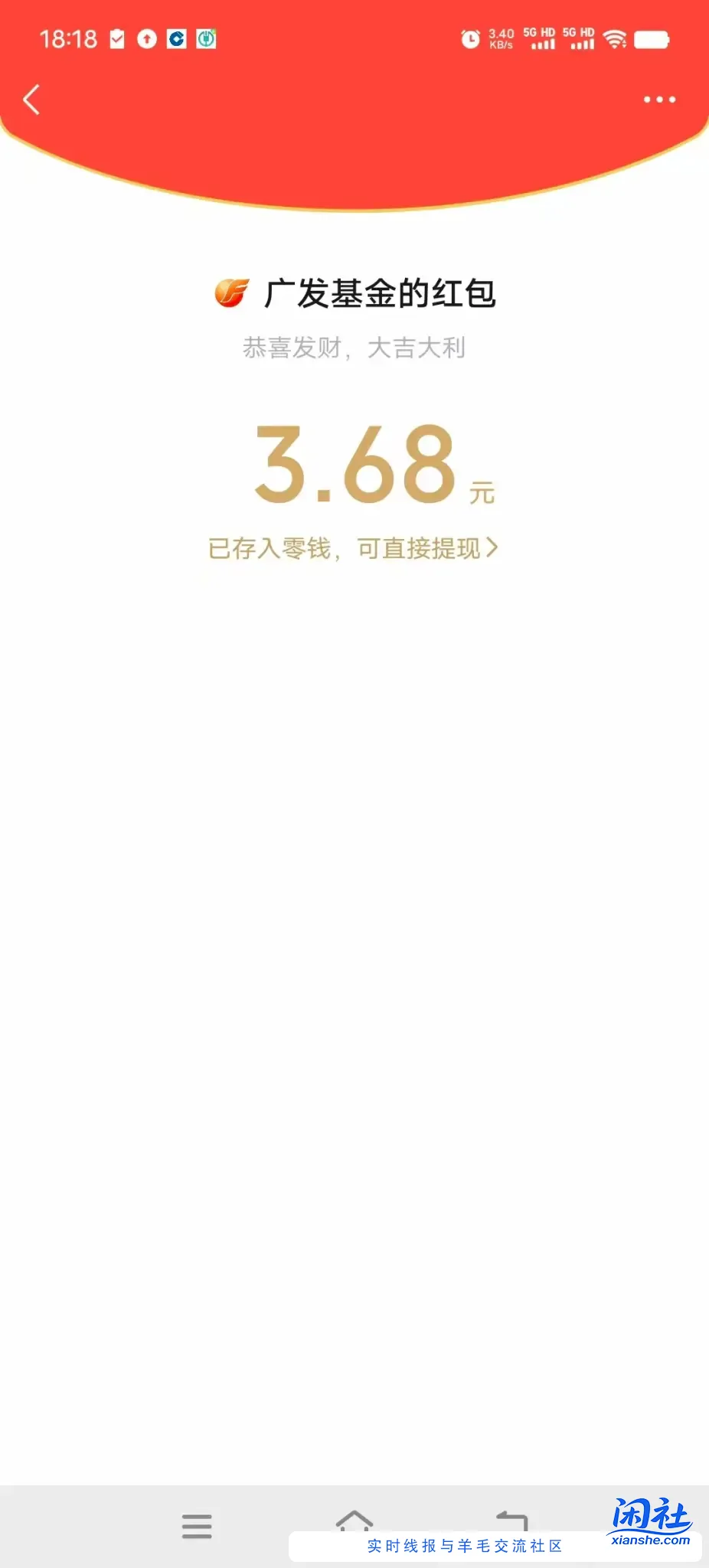Open recent apps from the navigation bar

(x=197, y=1526)
